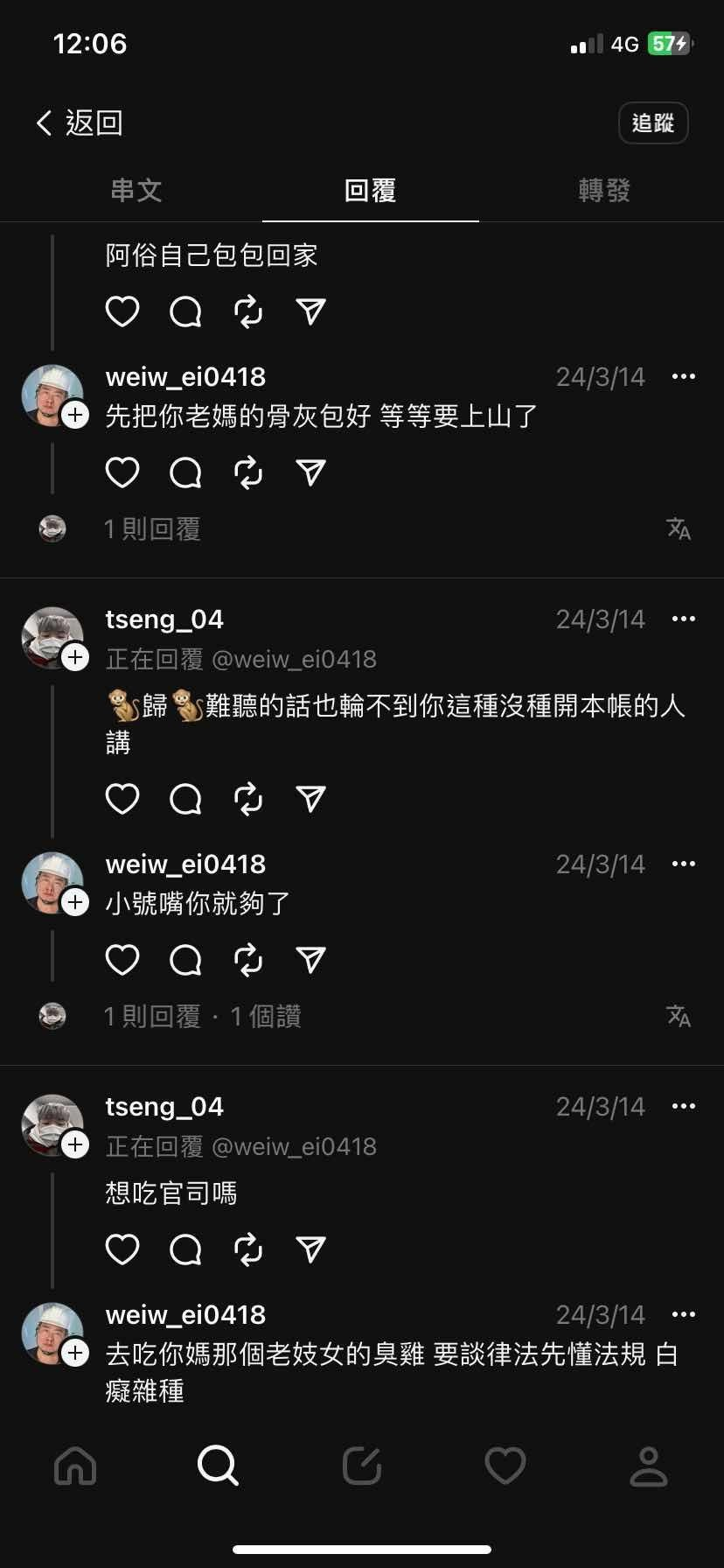Image resolution: width=724 pixels, height=1568 pixels.
Task: Comment on the 小號嘴你就夠了 reply
Action: (x=185, y=960)
